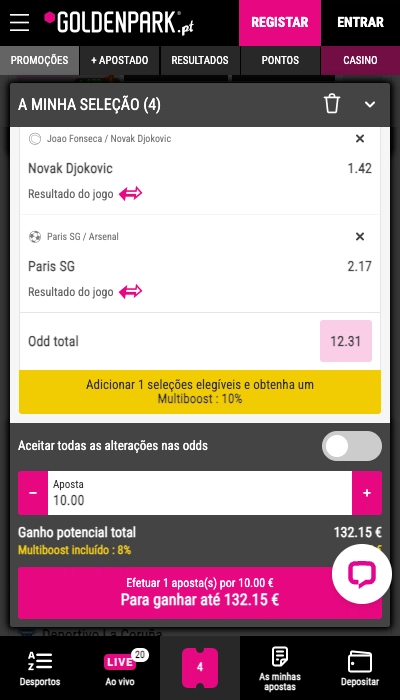Increase the bet amount with plus

(x=367, y=493)
